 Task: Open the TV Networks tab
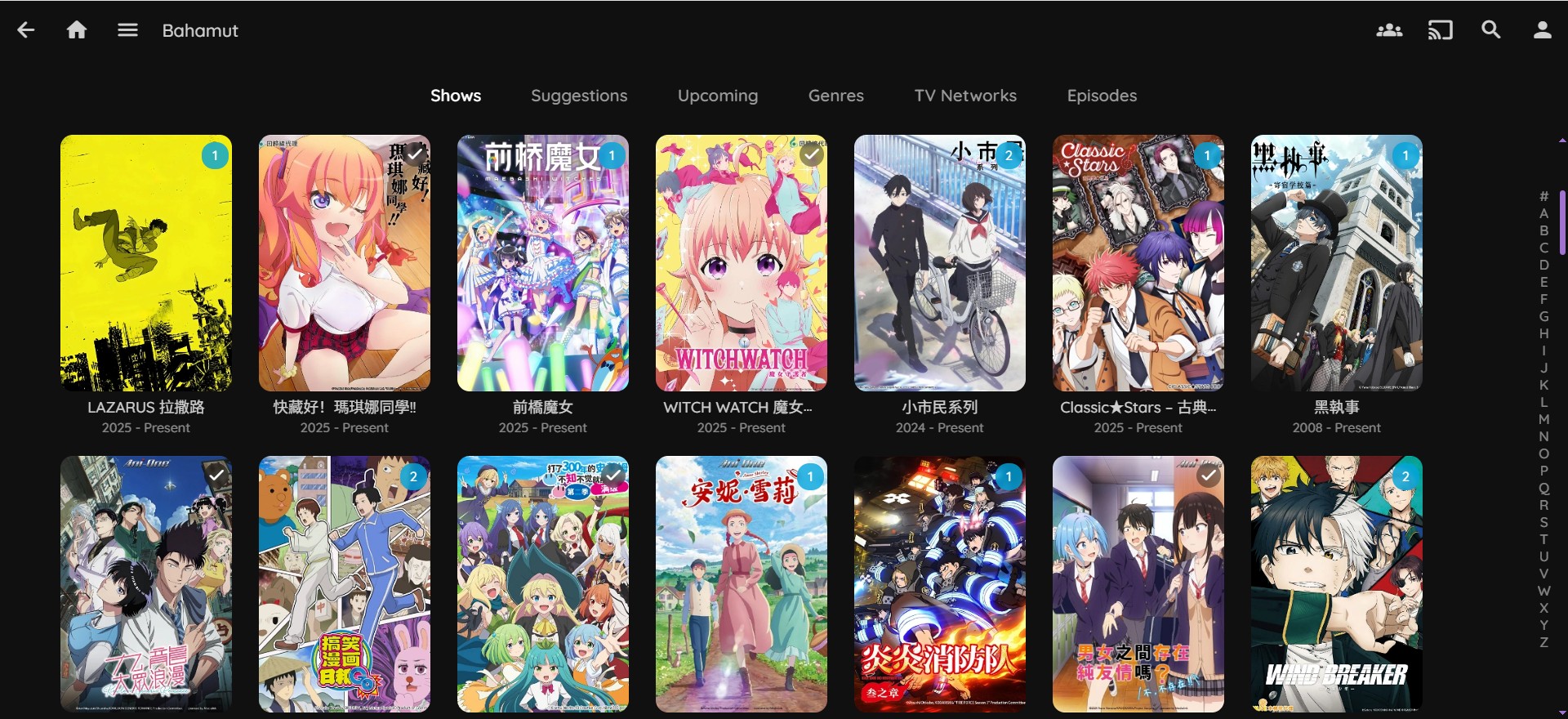pyautogui.click(x=965, y=96)
